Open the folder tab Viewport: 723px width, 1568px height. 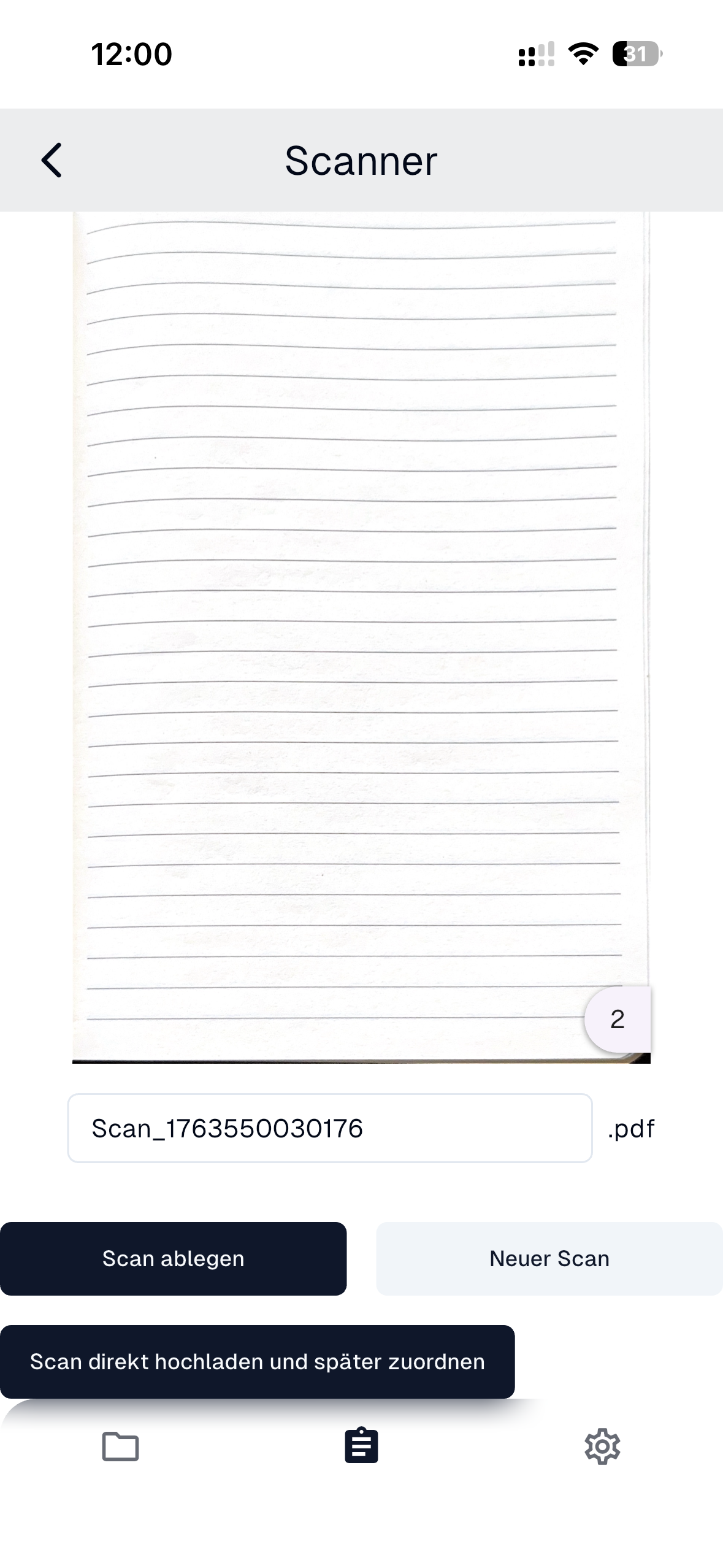tap(120, 1447)
